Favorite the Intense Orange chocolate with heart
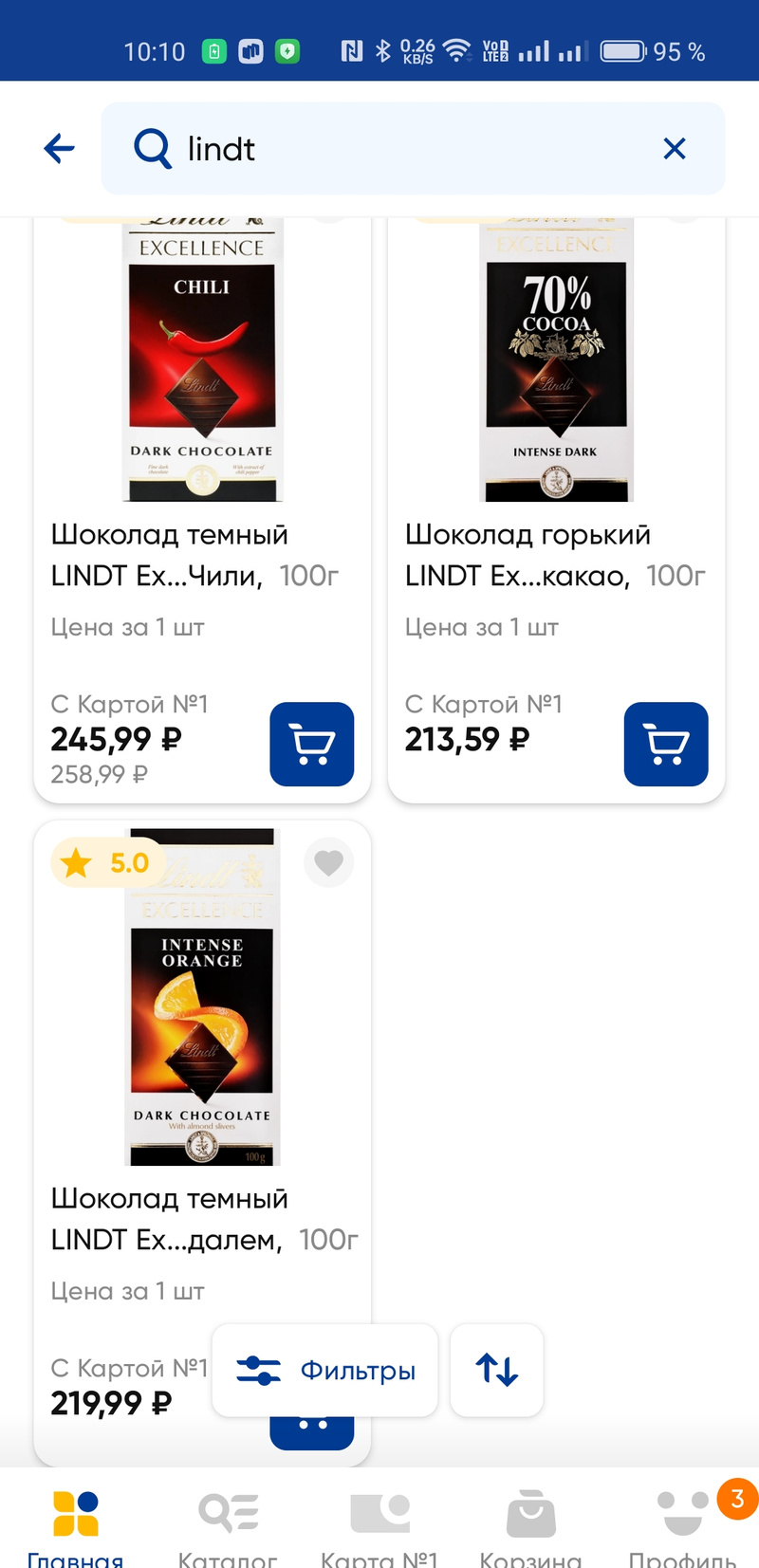Image resolution: width=759 pixels, height=1568 pixels. pos(328,862)
